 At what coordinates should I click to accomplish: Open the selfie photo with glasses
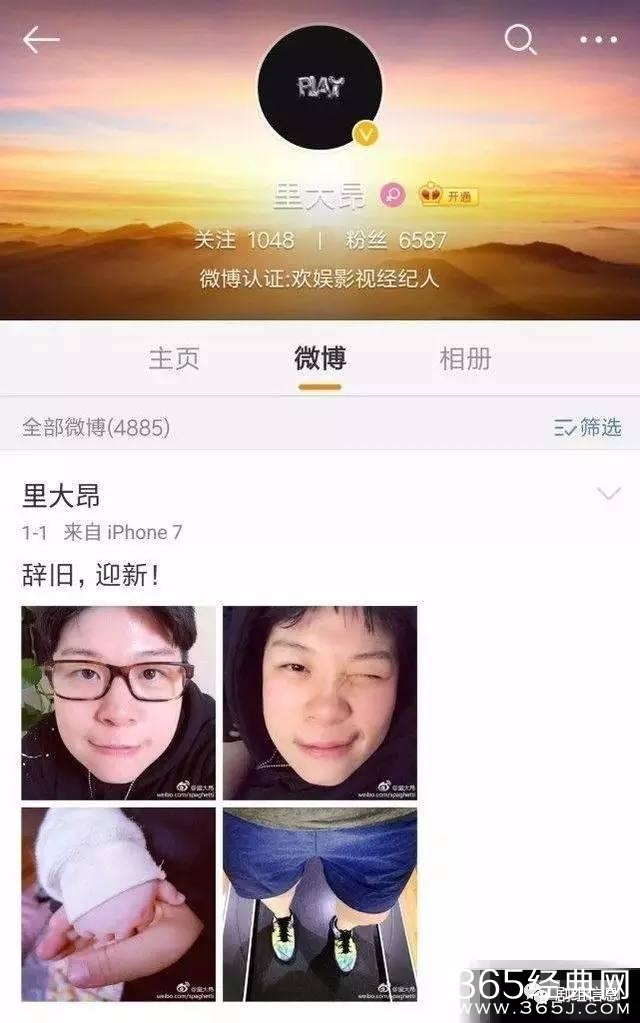click(118, 703)
